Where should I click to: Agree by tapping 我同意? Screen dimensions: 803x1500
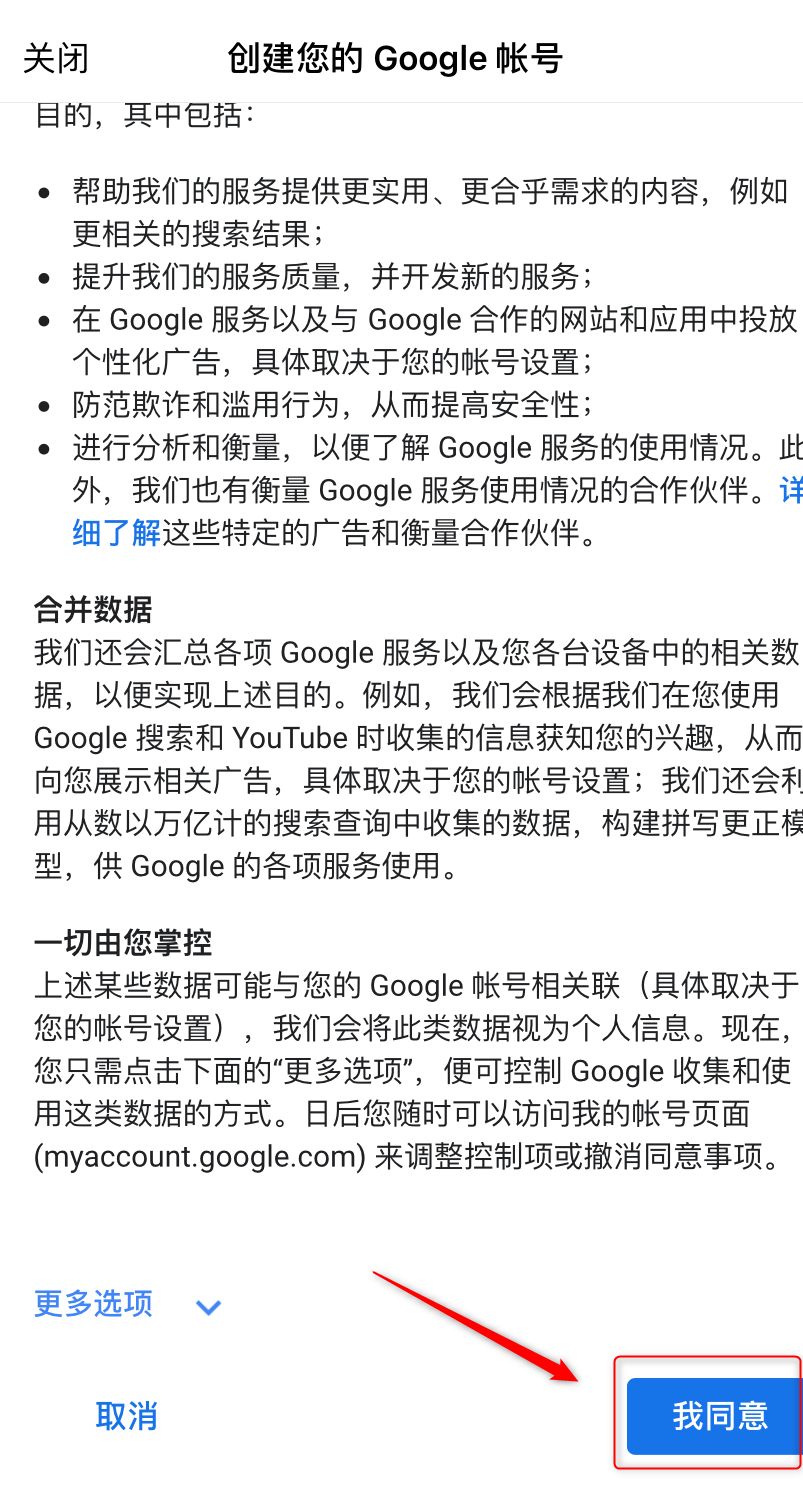pos(714,1415)
